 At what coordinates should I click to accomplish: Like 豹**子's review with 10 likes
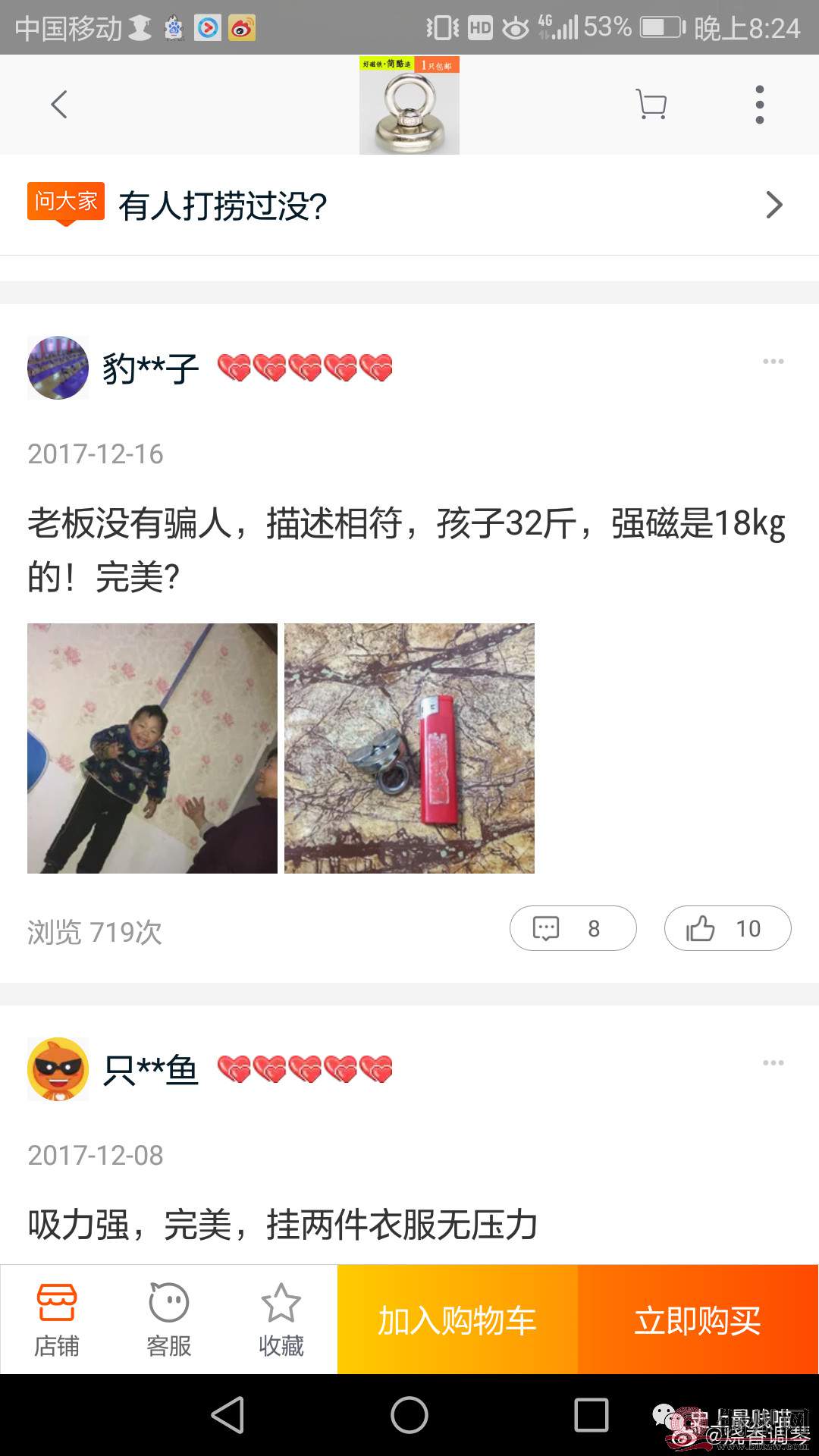(x=727, y=928)
